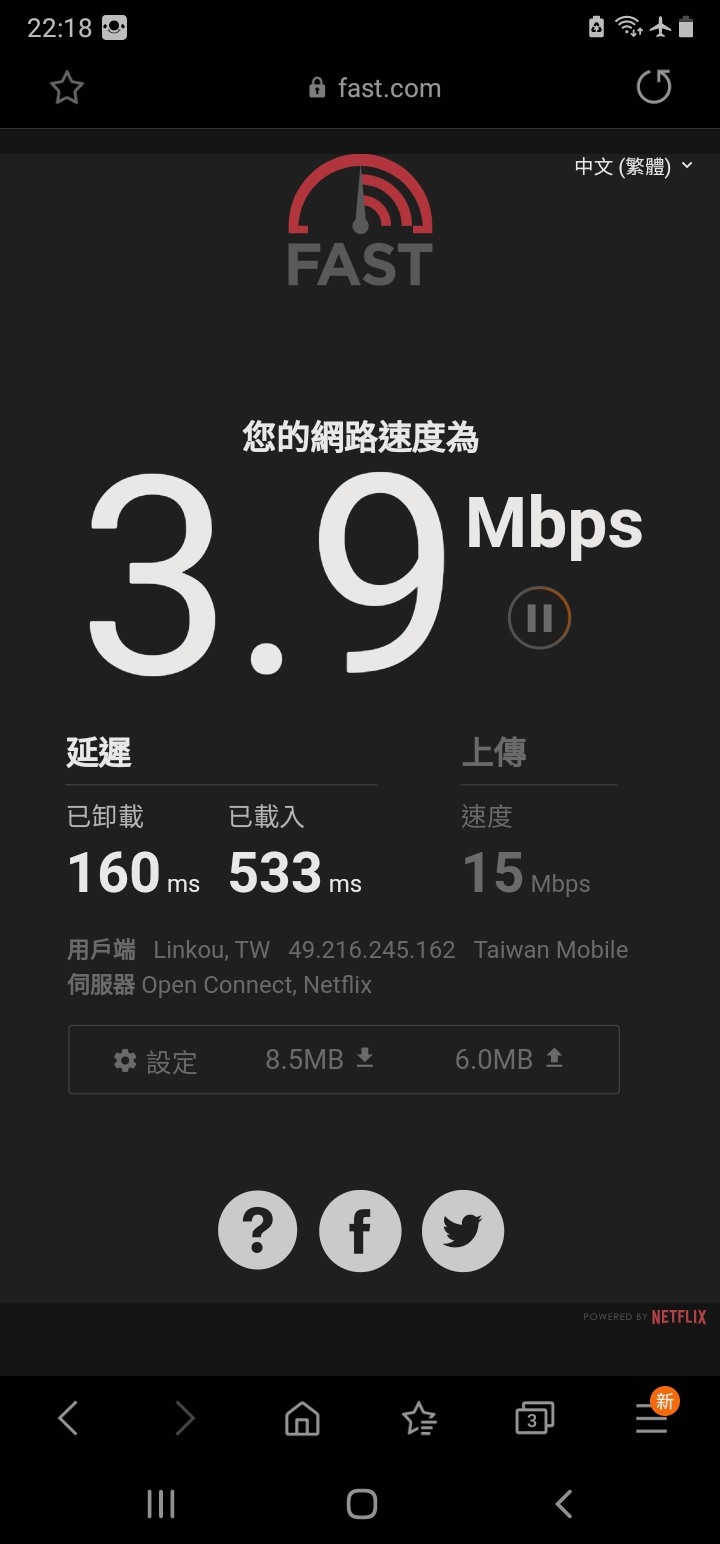Image resolution: width=720 pixels, height=1544 pixels.
Task: Tap the system home button
Action: (361, 1503)
